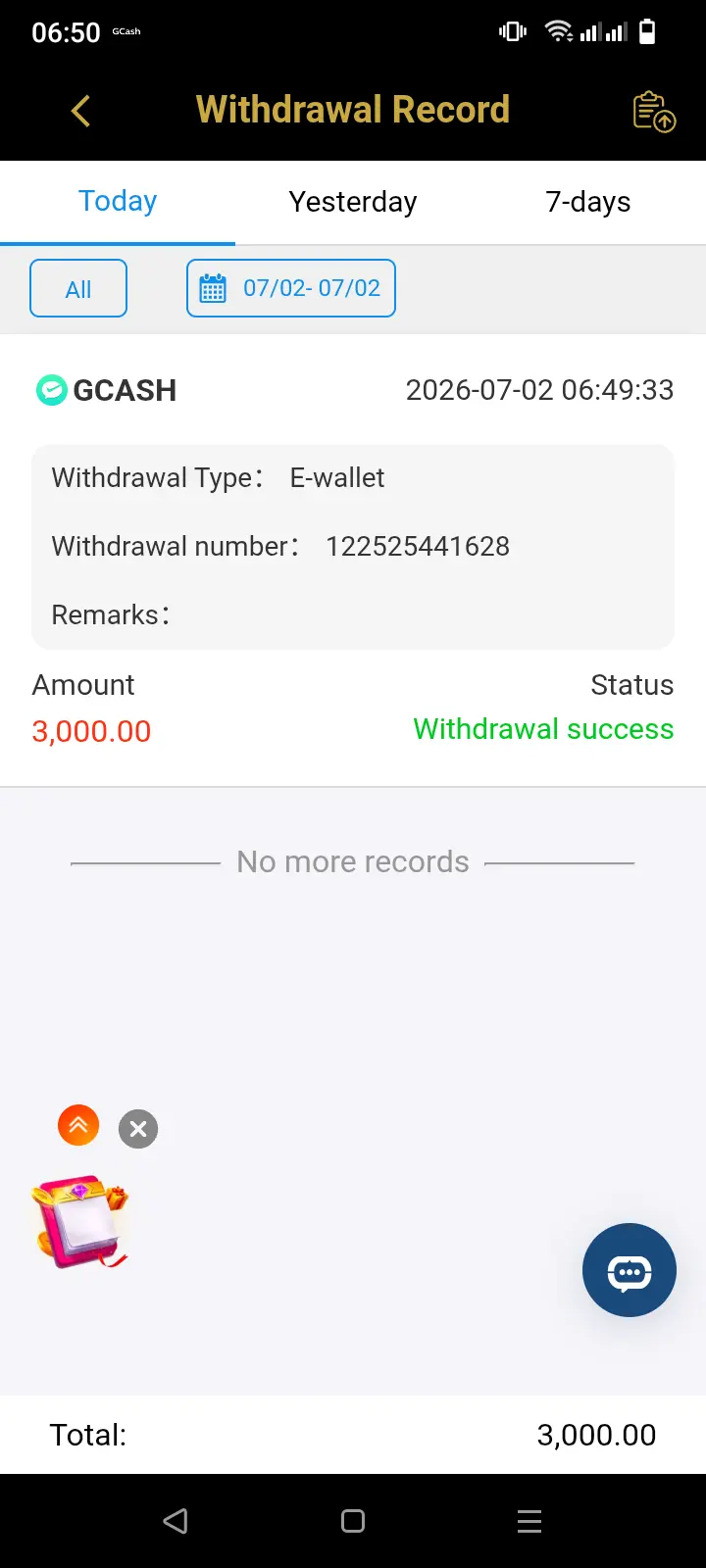This screenshot has height=1568, width=706.
Task: Select the Today tab
Action: point(118,202)
